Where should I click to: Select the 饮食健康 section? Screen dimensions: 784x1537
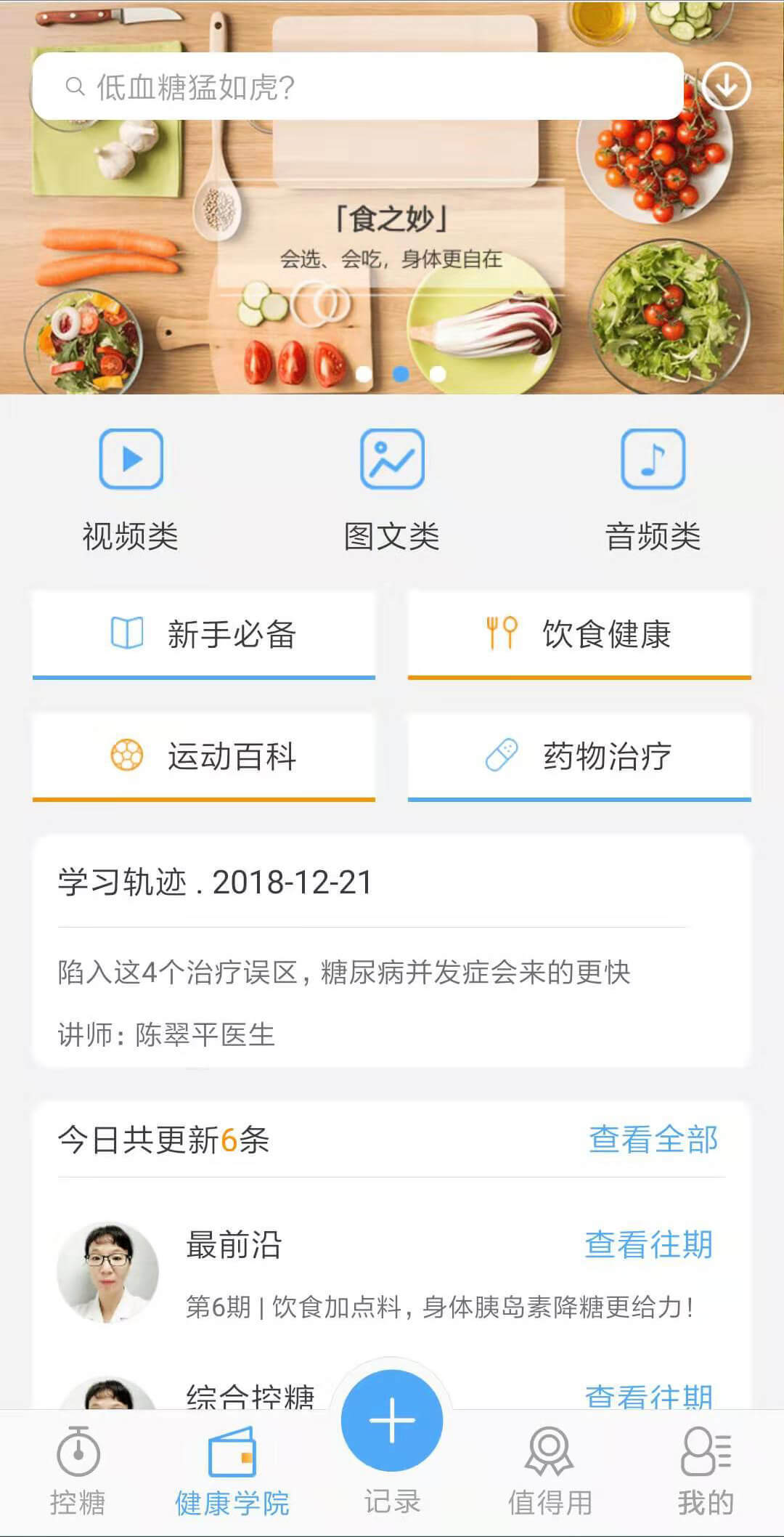(x=579, y=634)
